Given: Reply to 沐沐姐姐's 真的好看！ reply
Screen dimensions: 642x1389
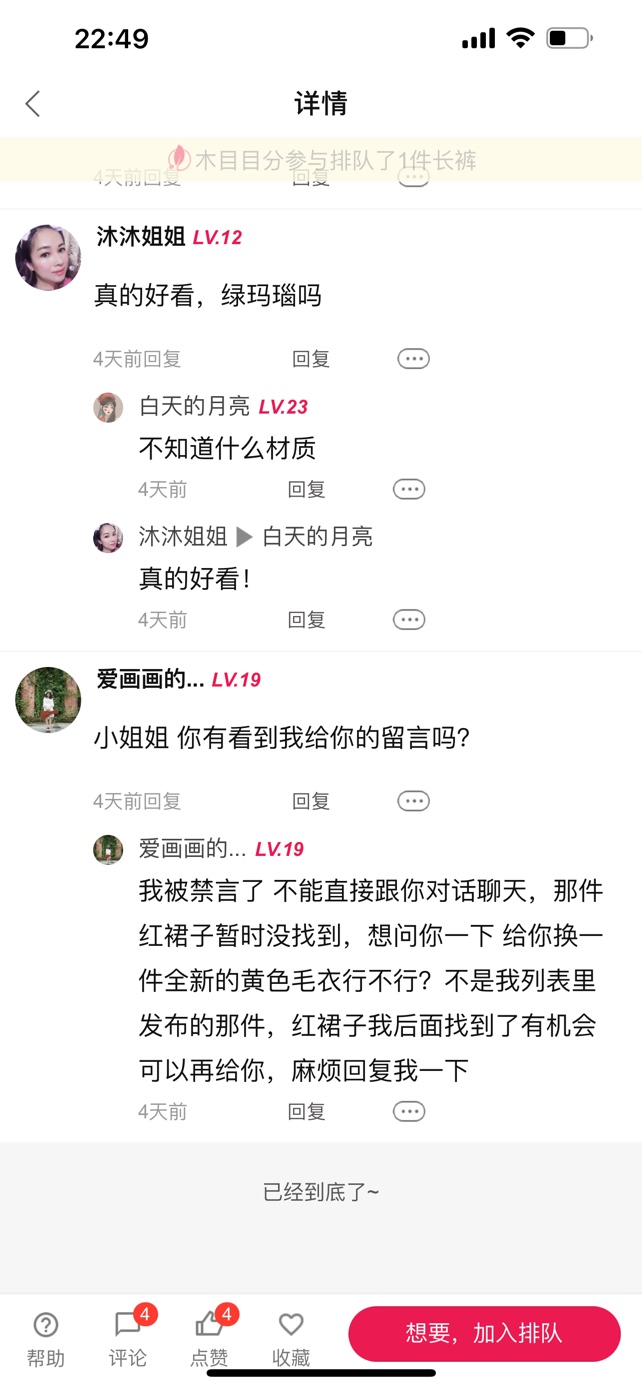Looking at the screenshot, I should (306, 620).
